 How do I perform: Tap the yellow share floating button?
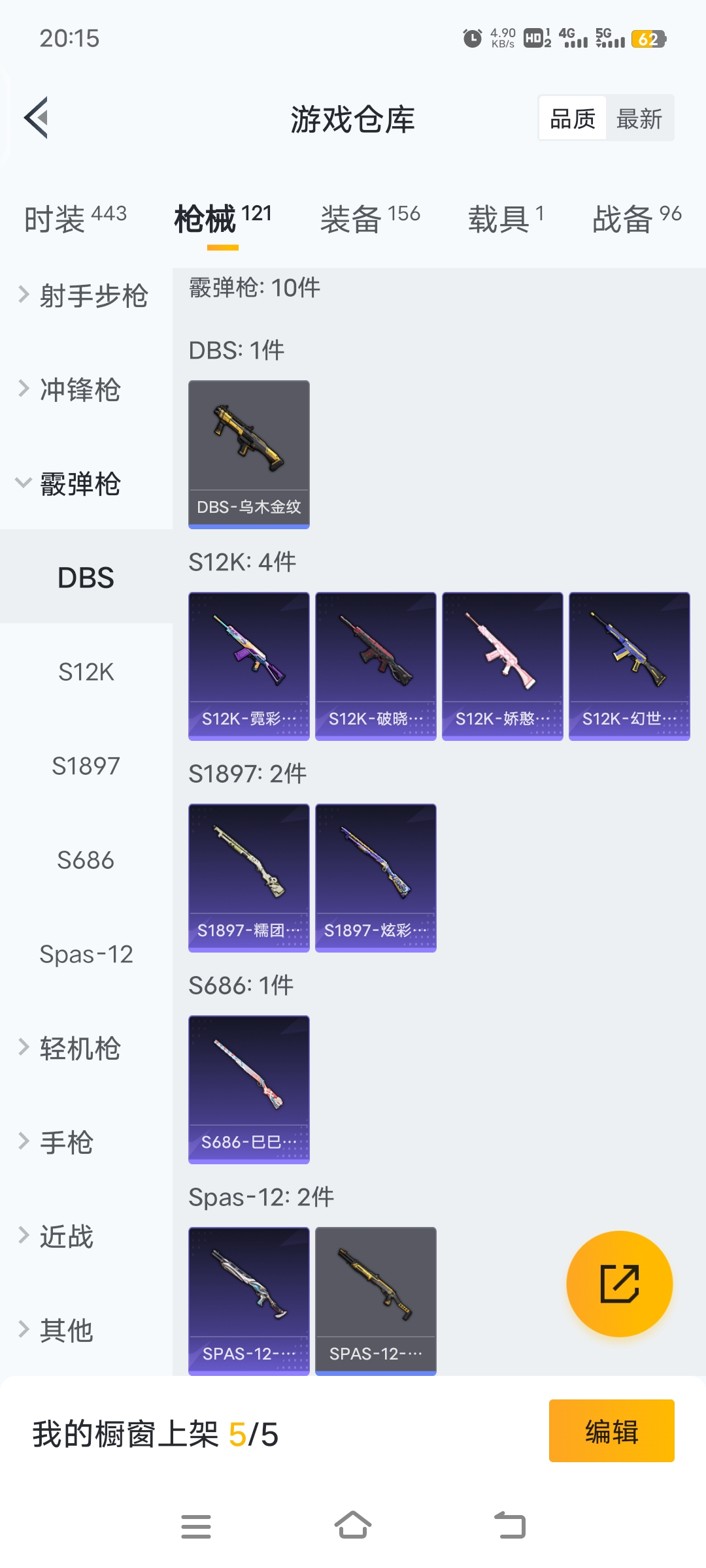point(619,1284)
